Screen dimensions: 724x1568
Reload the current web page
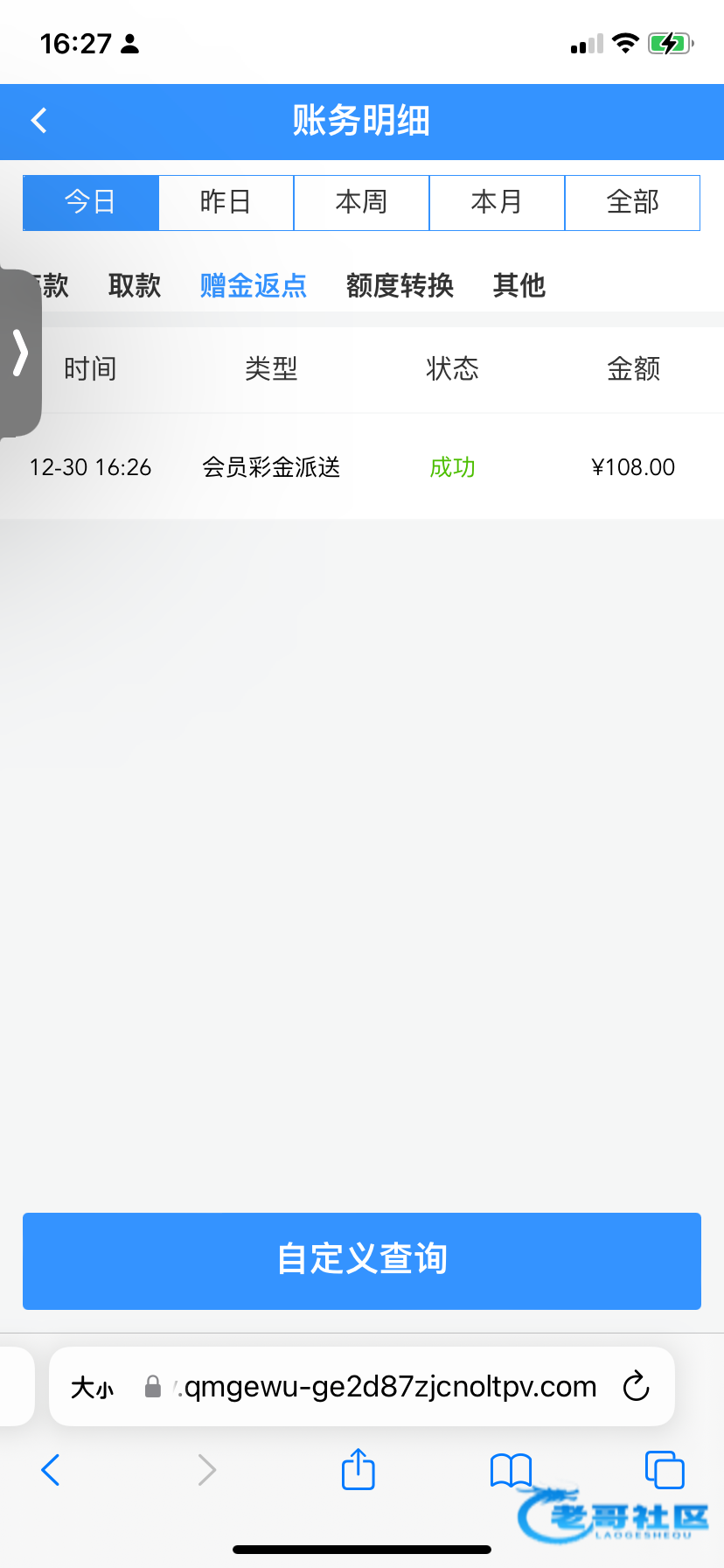click(x=636, y=1387)
